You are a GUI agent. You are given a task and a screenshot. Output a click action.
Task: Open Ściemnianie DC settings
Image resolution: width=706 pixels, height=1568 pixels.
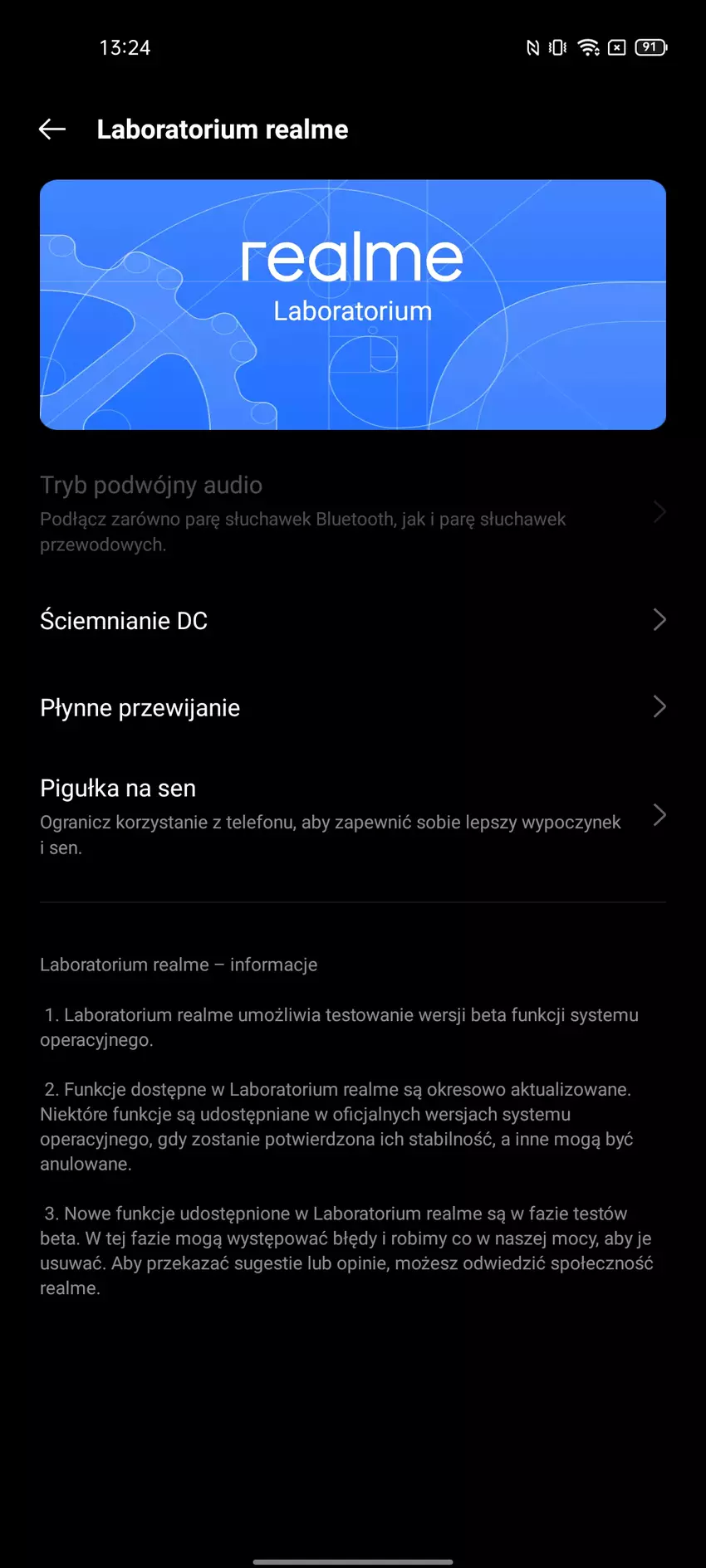tap(352, 620)
